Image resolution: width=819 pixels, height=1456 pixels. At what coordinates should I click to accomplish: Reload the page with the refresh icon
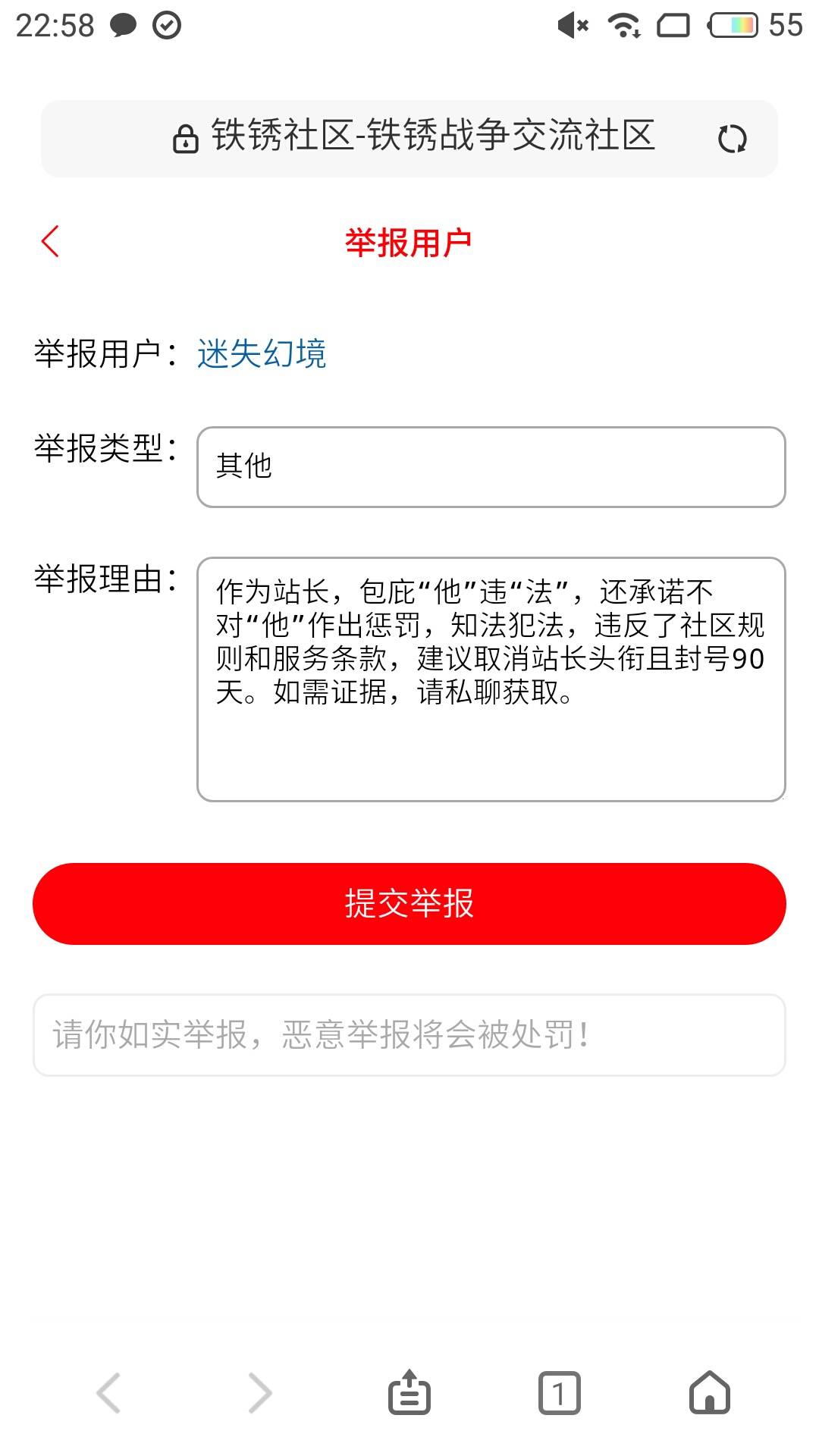(x=732, y=139)
